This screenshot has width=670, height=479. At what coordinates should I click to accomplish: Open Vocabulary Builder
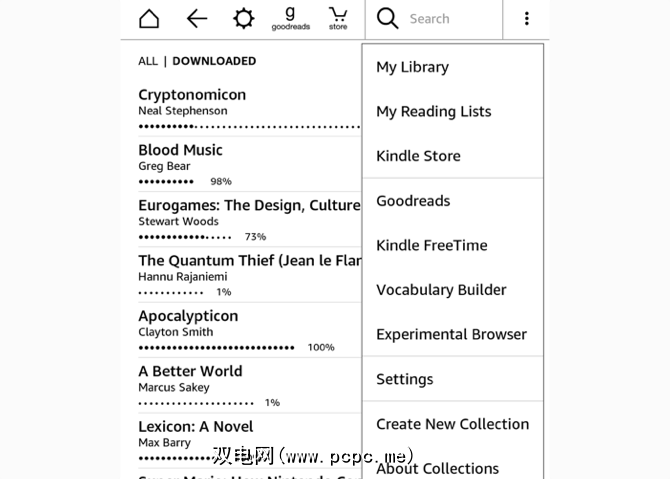[x=441, y=290]
